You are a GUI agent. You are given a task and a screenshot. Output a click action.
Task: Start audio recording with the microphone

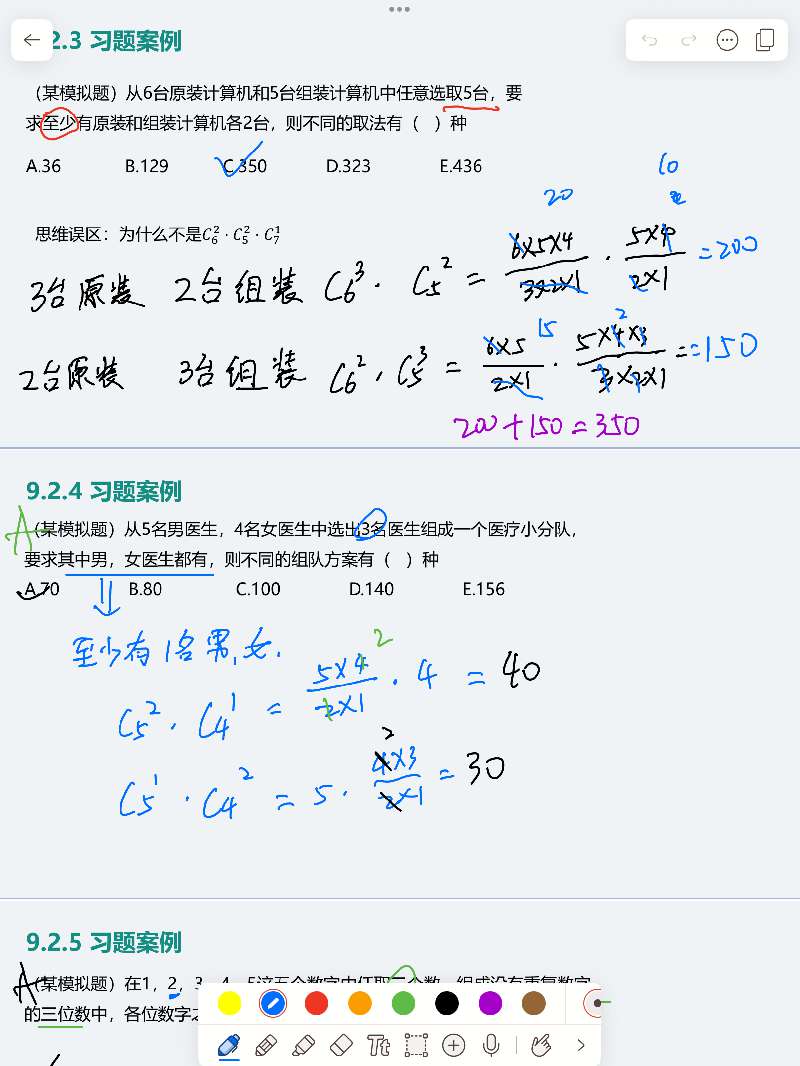click(x=491, y=1046)
